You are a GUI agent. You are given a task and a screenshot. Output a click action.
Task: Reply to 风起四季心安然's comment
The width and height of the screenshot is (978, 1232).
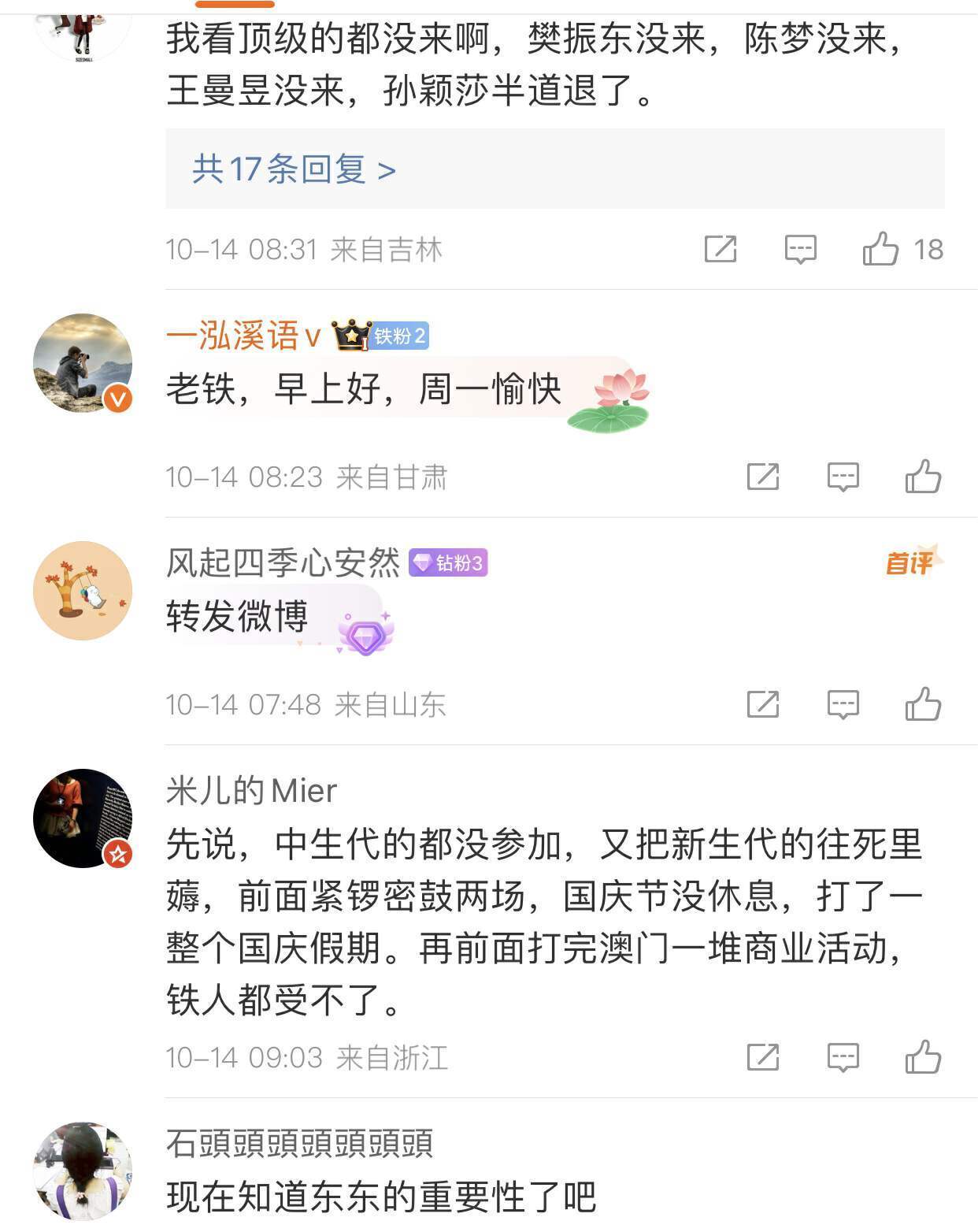(x=843, y=705)
